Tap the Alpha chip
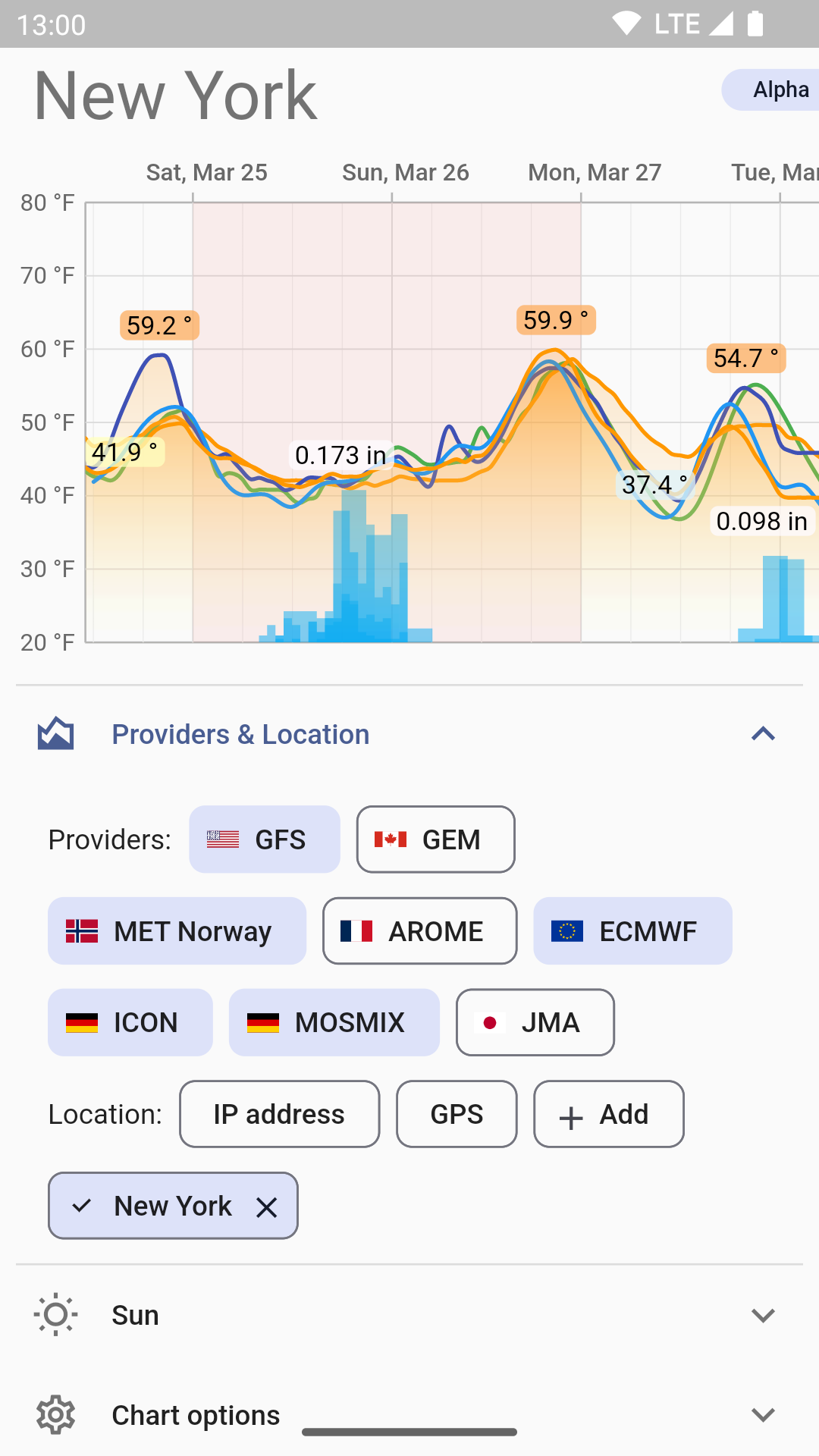 (x=770, y=89)
